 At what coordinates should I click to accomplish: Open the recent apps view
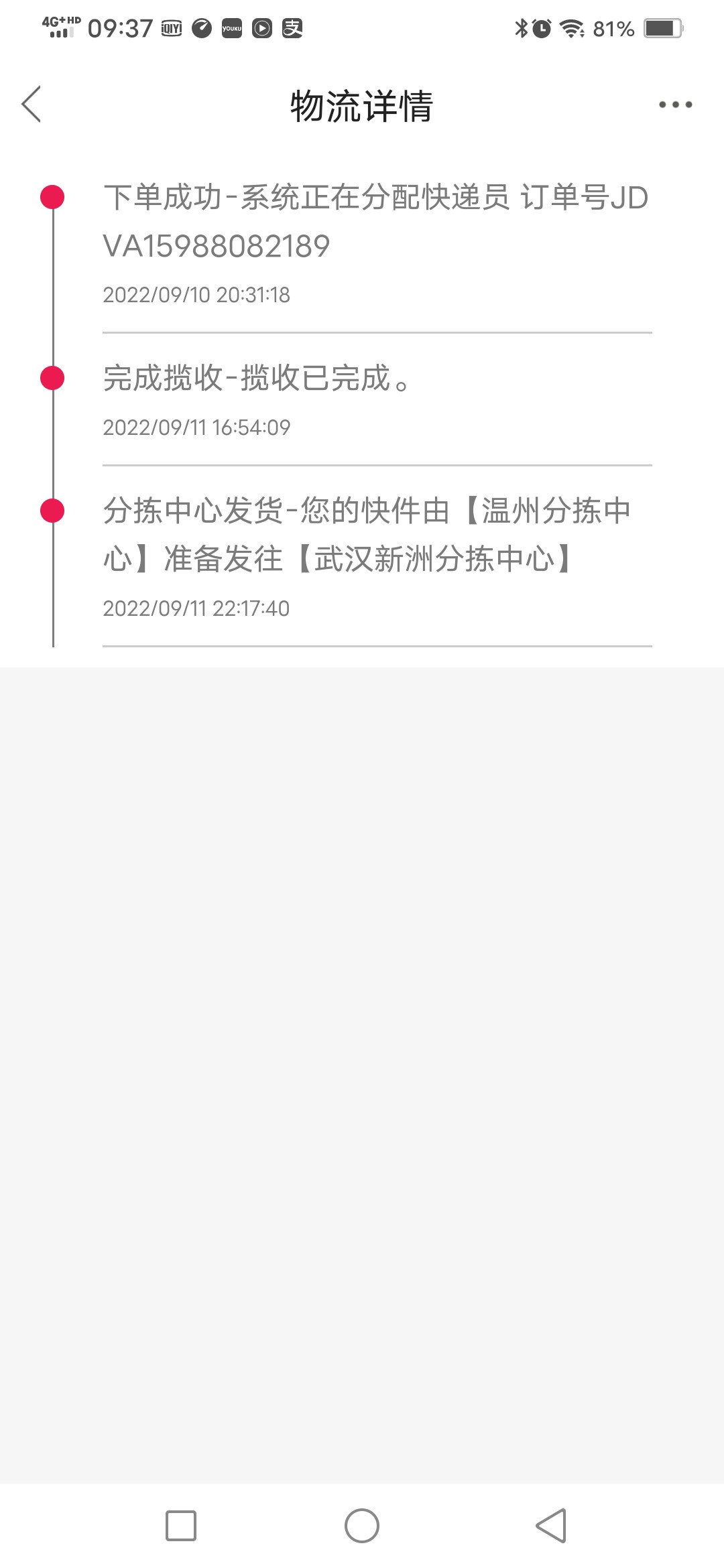(x=181, y=1526)
